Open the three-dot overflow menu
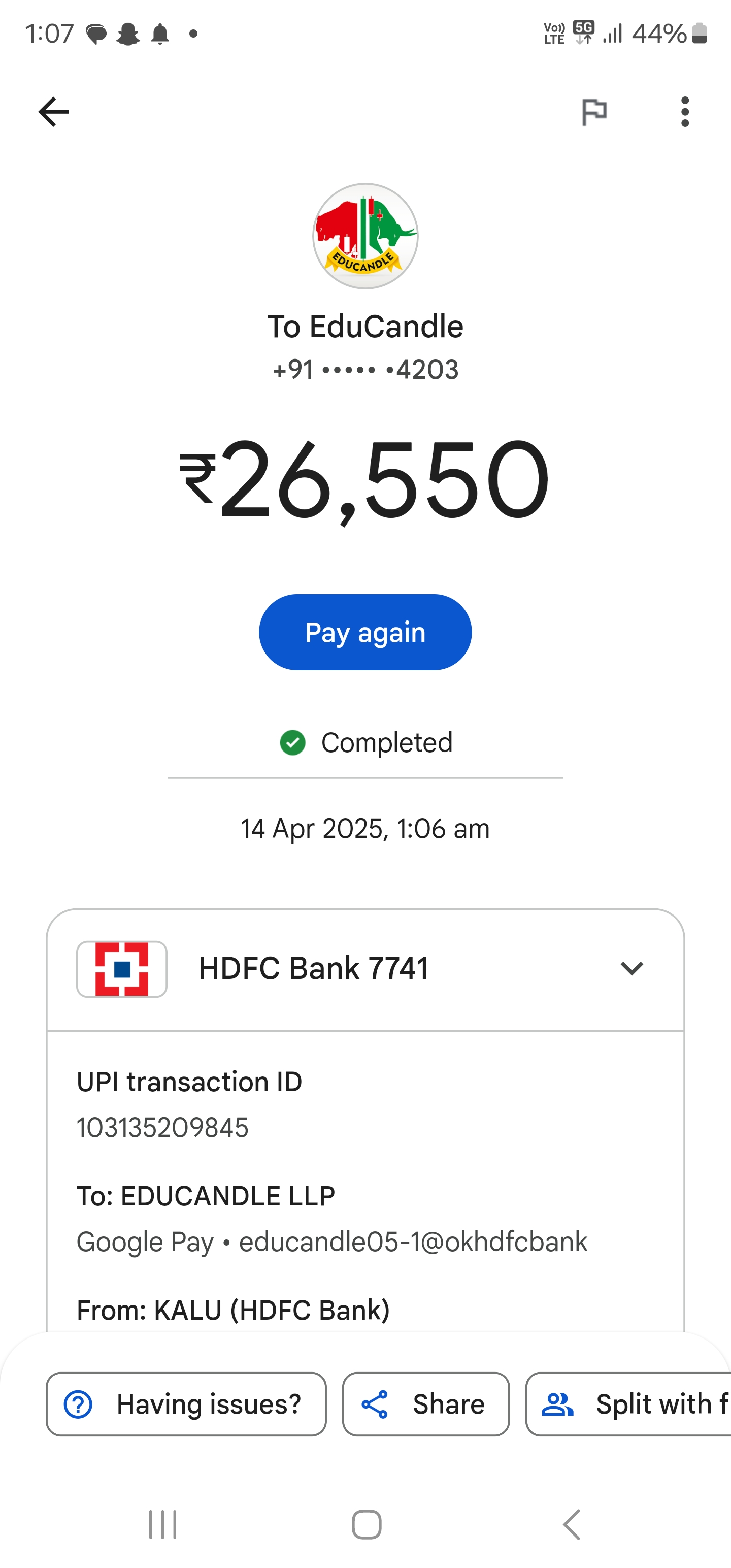 point(685,112)
